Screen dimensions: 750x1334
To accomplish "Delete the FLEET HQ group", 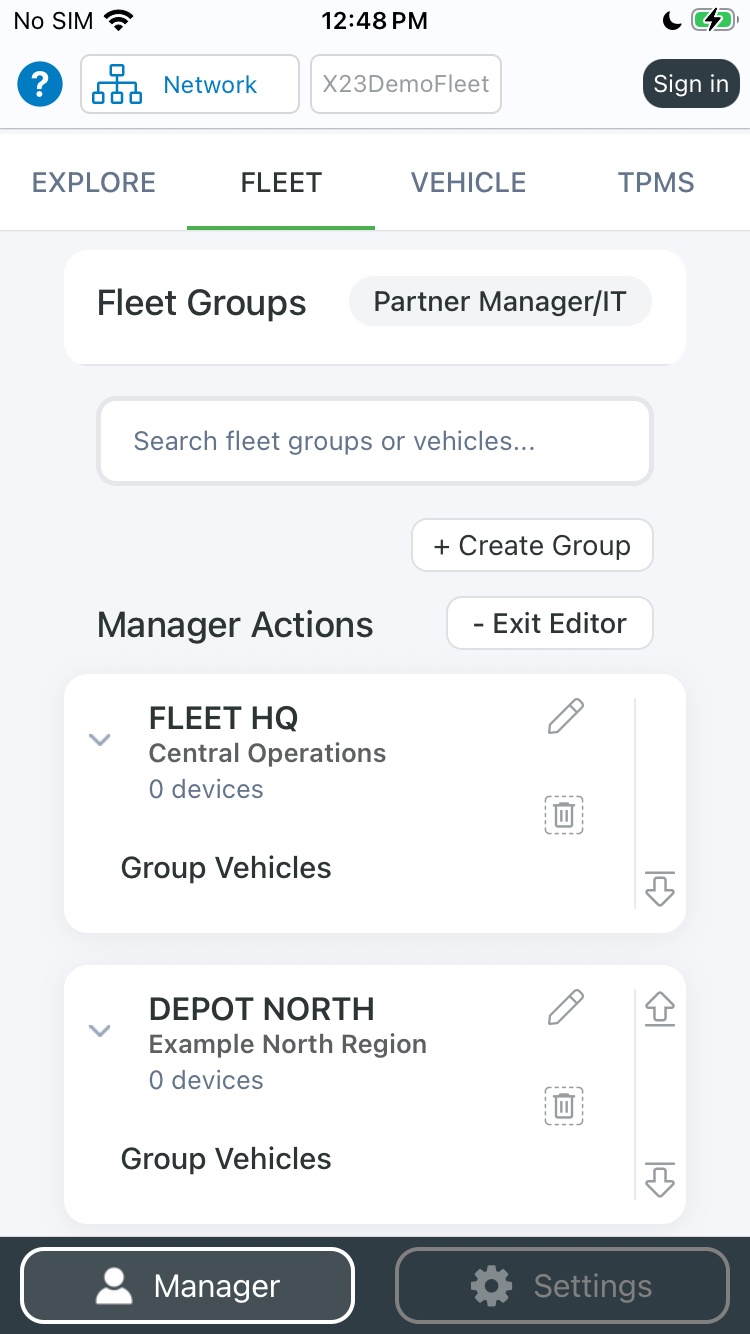I will [564, 815].
